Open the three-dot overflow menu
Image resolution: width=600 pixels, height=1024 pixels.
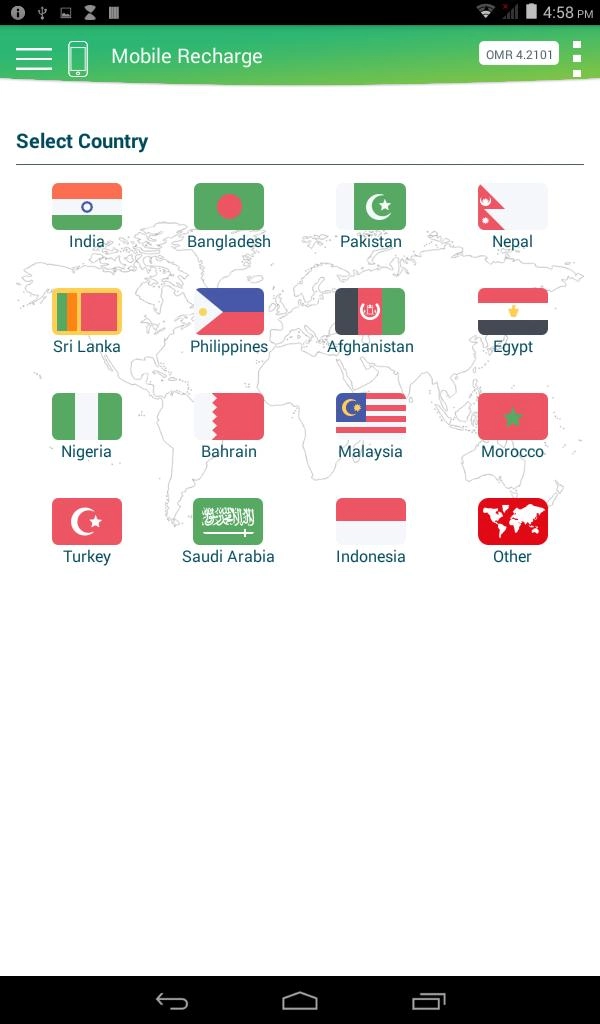point(577,58)
